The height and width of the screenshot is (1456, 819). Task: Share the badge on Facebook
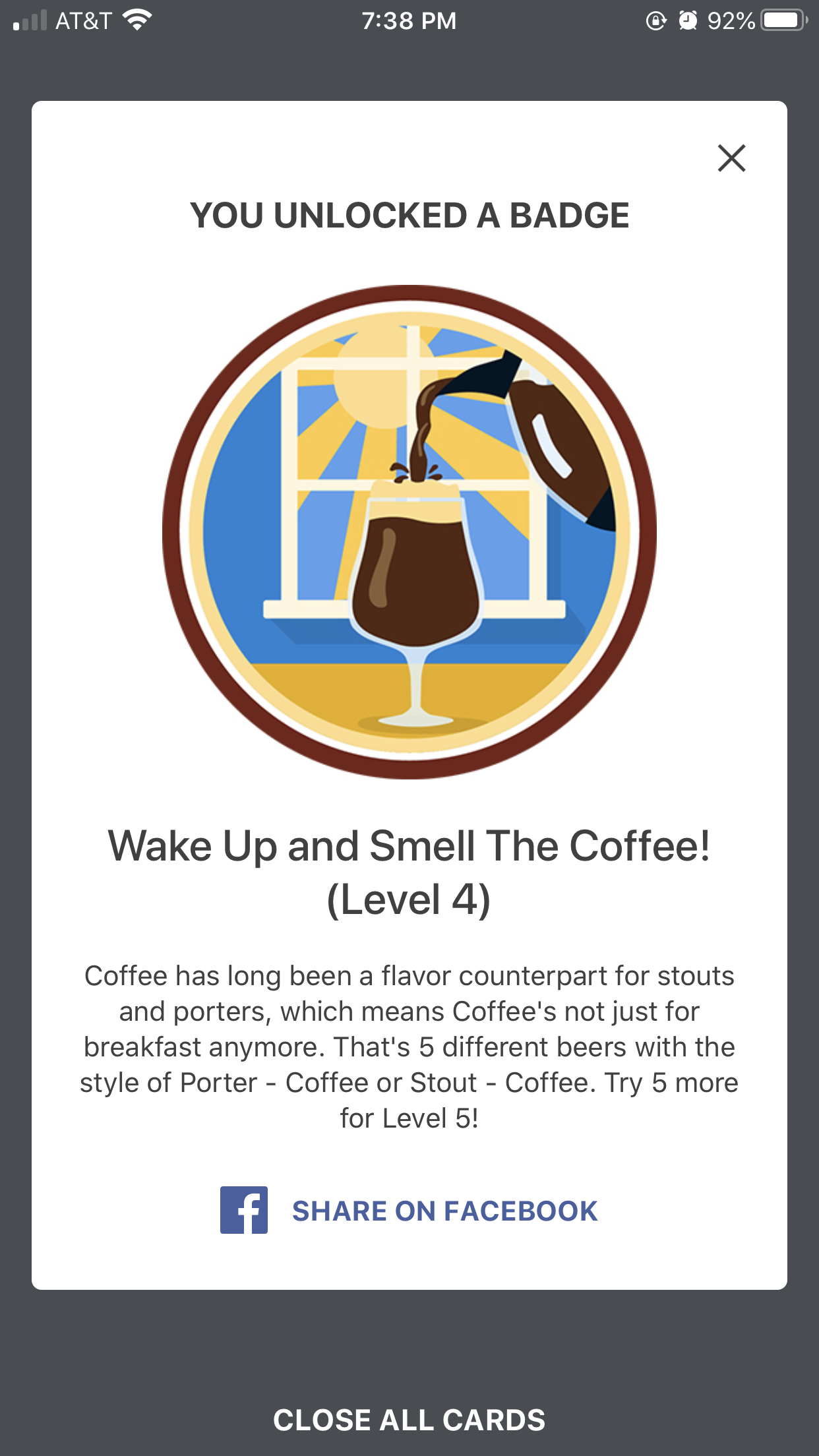click(x=409, y=1211)
